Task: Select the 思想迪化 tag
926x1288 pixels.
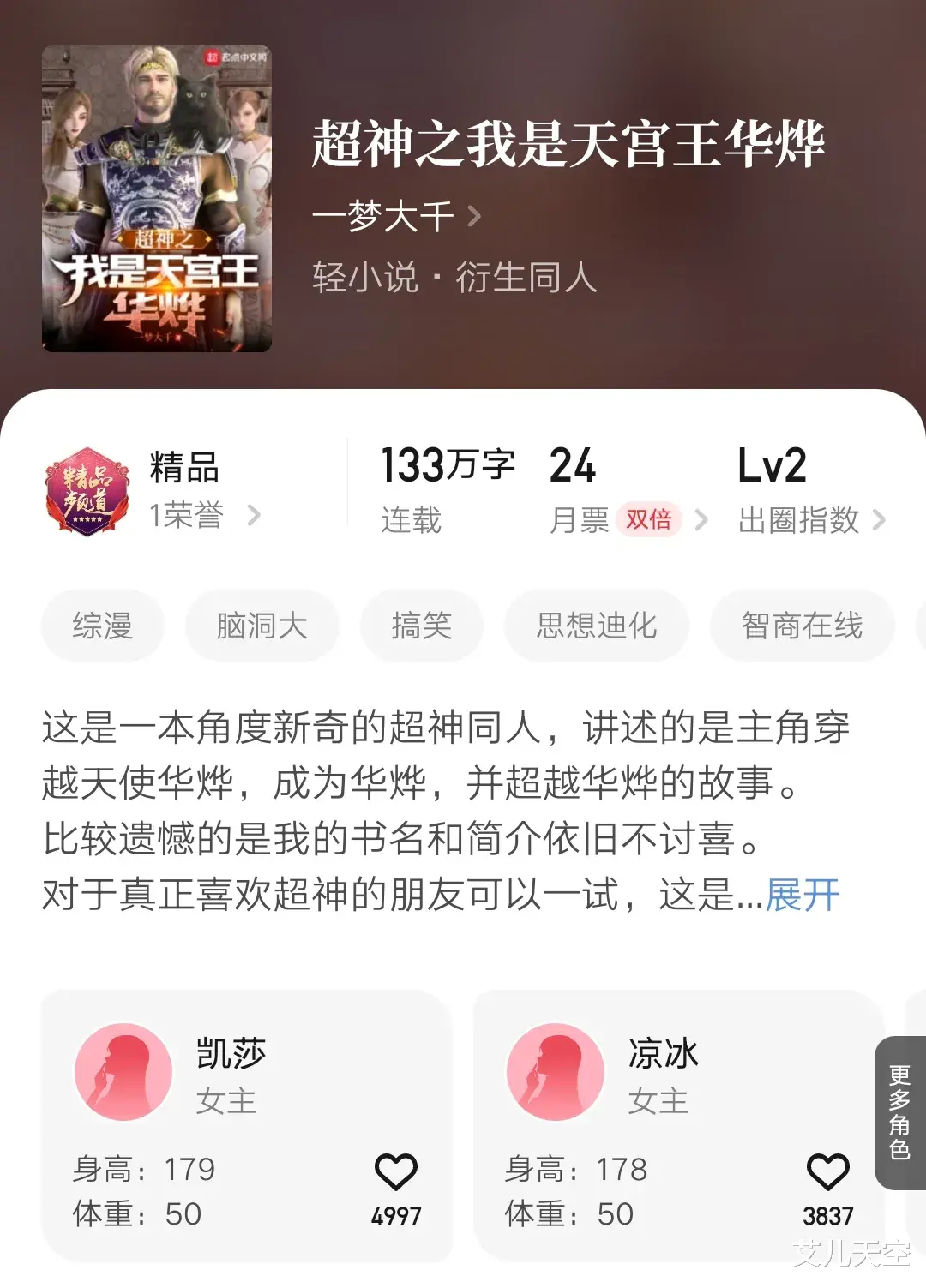Action: pyautogui.click(x=597, y=626)
